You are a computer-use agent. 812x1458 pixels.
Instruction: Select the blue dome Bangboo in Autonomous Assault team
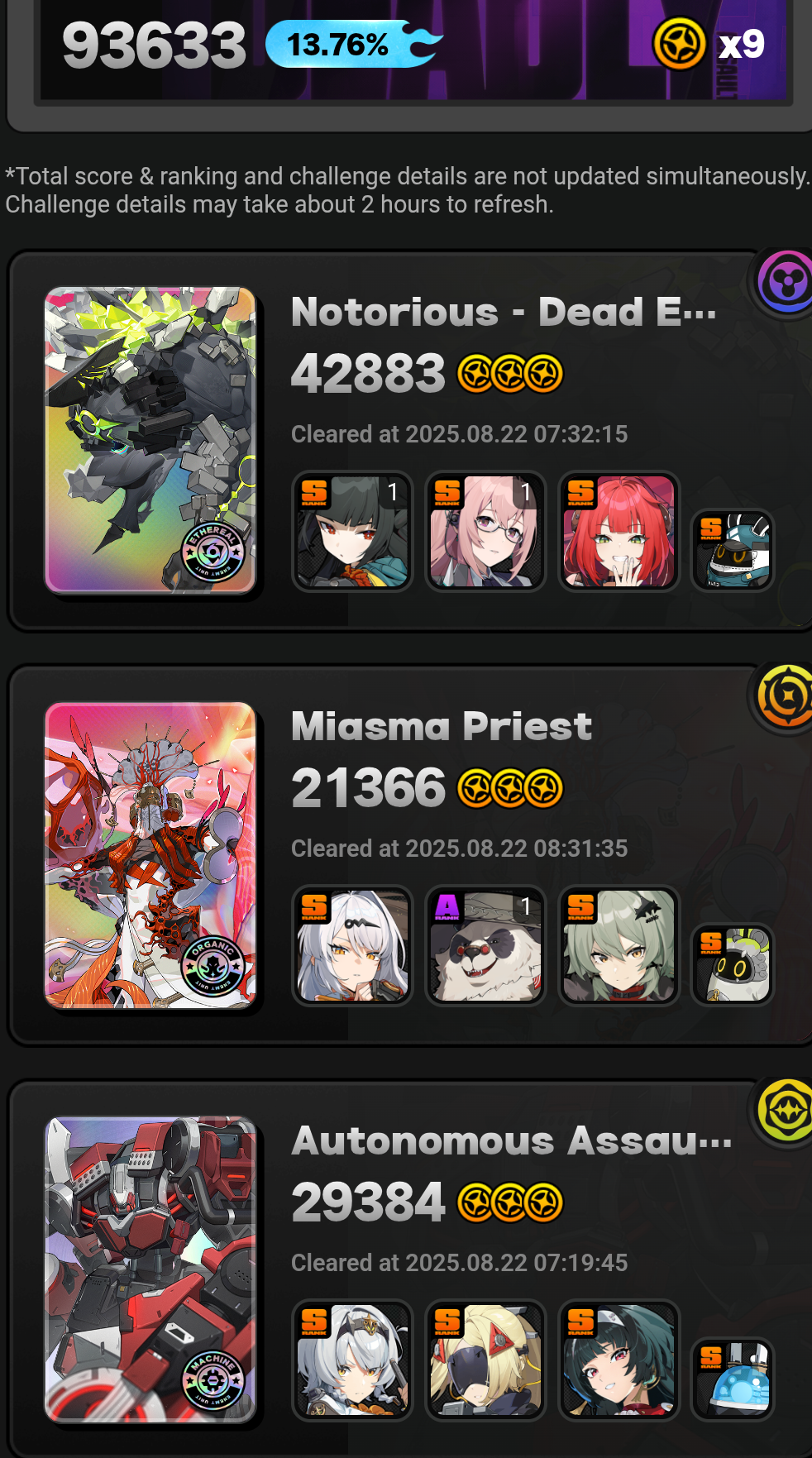click(x=733, y=1378)
